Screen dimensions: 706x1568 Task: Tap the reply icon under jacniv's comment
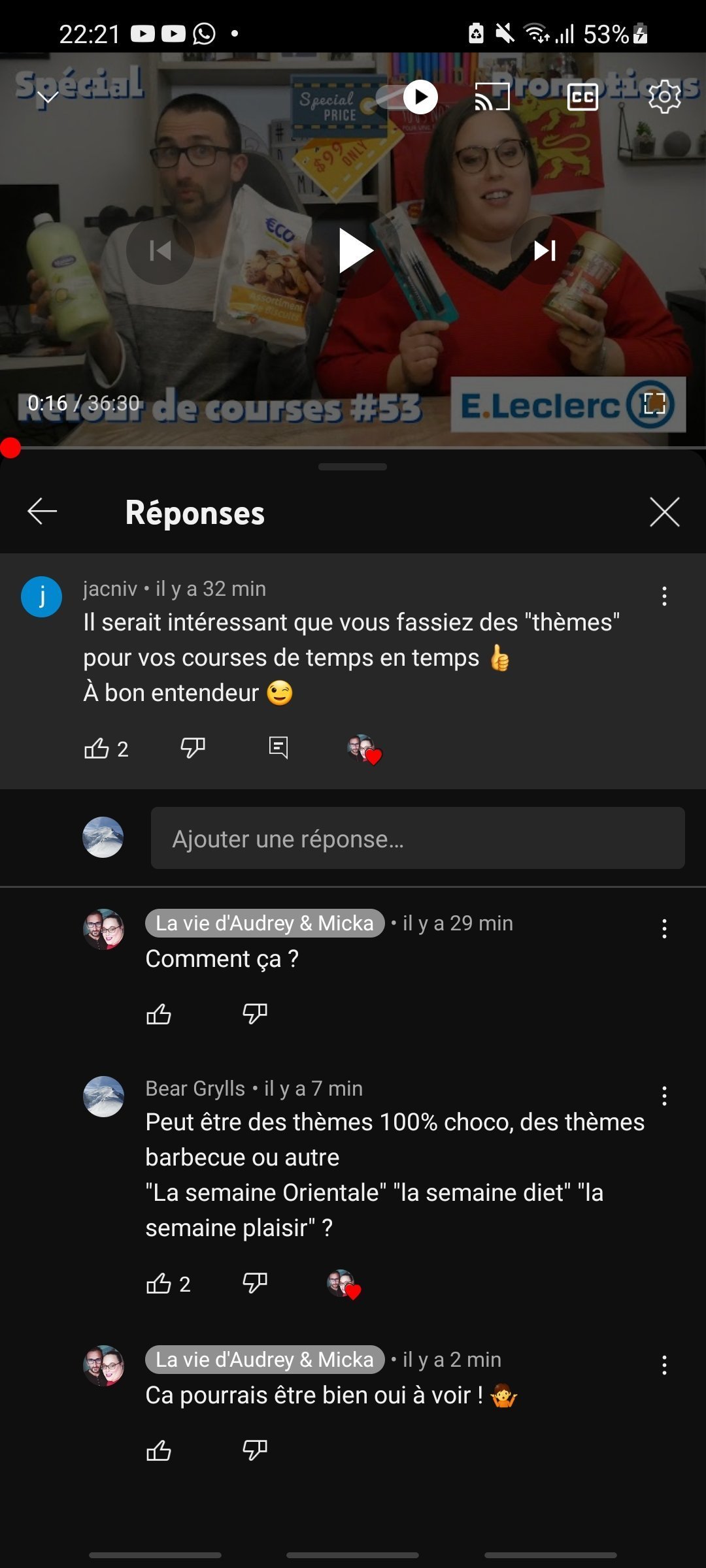click(278, 747)
